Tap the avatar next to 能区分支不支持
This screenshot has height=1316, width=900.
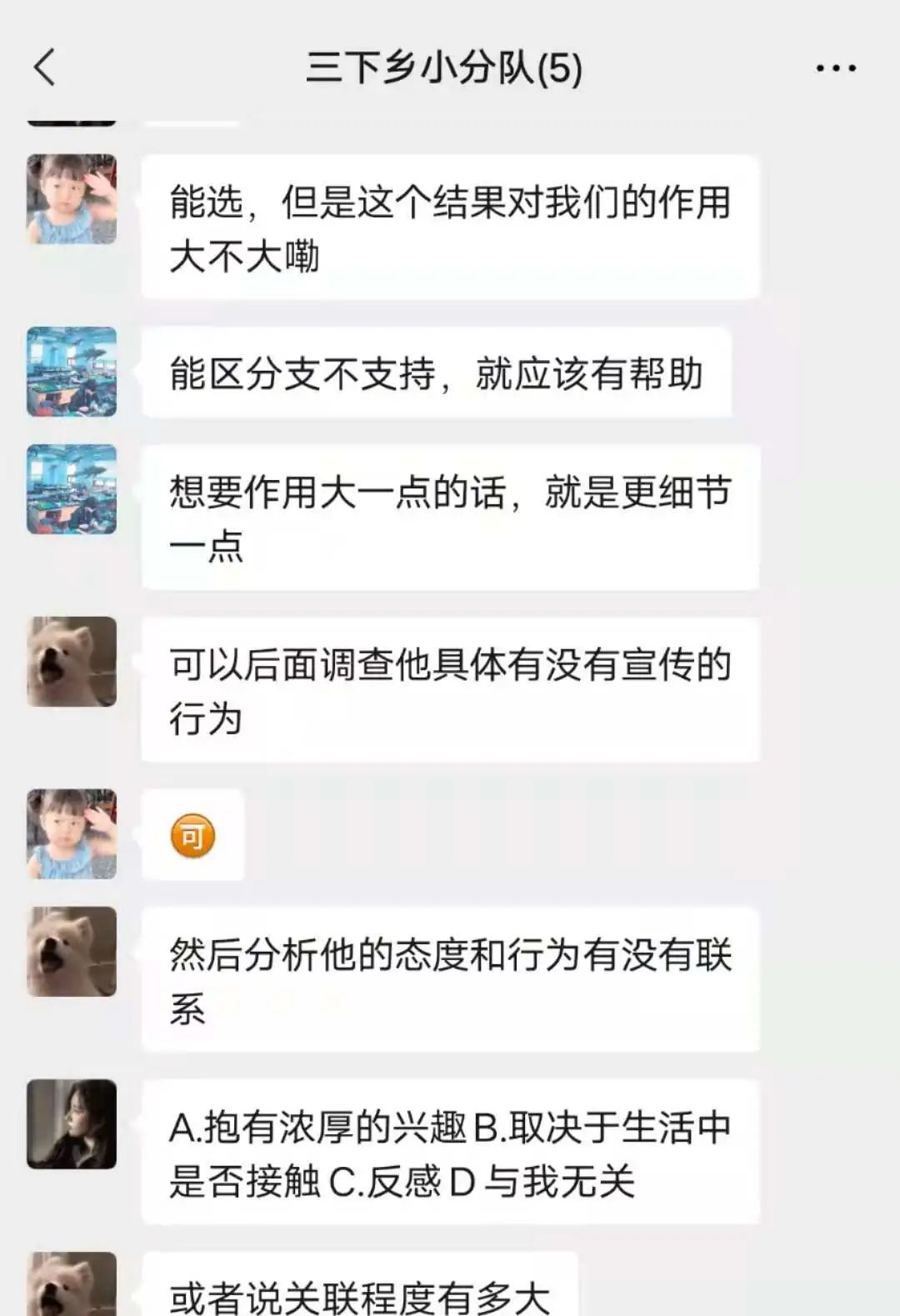[x=72, y=372]
